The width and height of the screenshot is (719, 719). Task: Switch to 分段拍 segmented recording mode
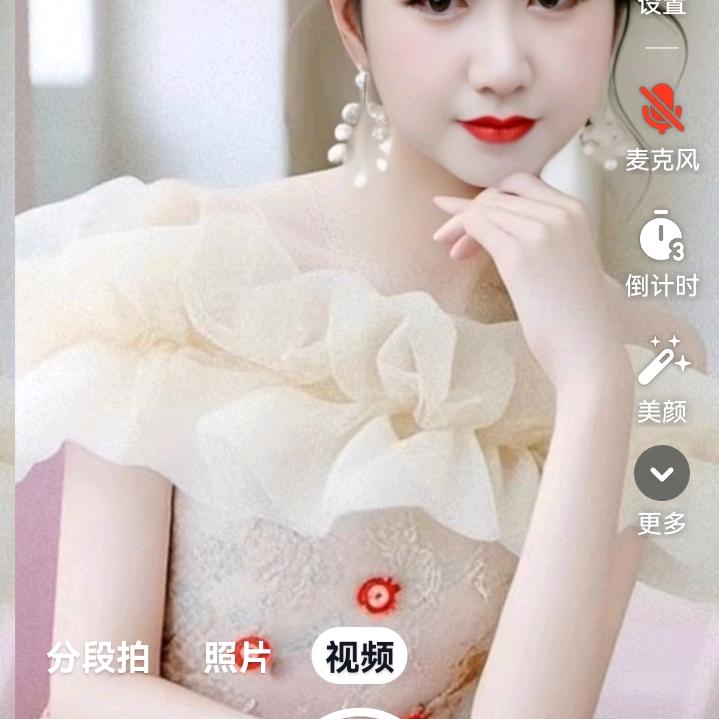(98, 658)
